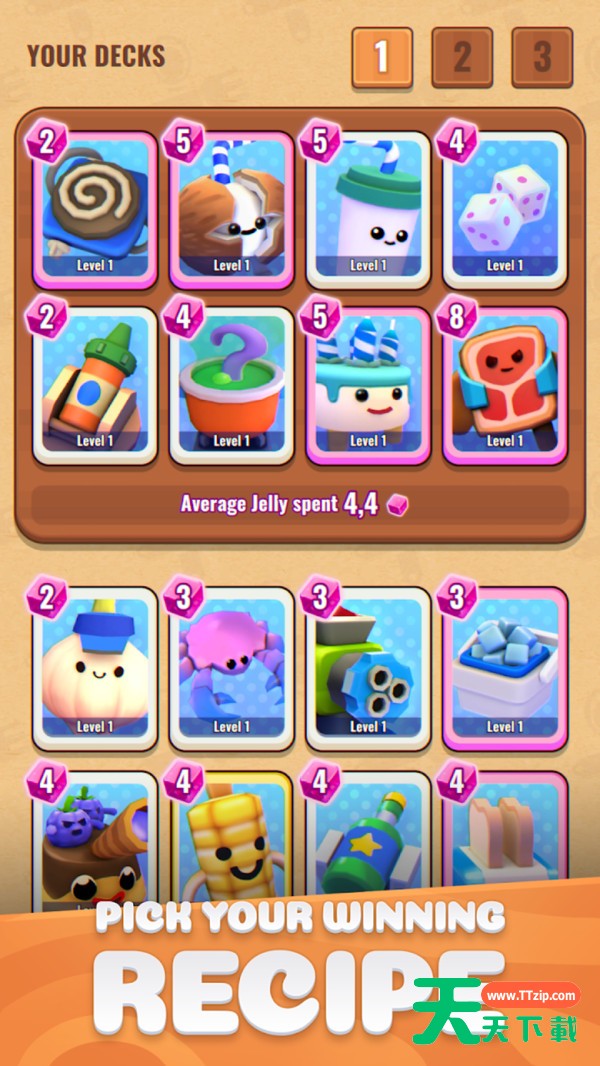Select deck slot 1
This screenshot has width=600, height=1066.
tap(382, 58)
